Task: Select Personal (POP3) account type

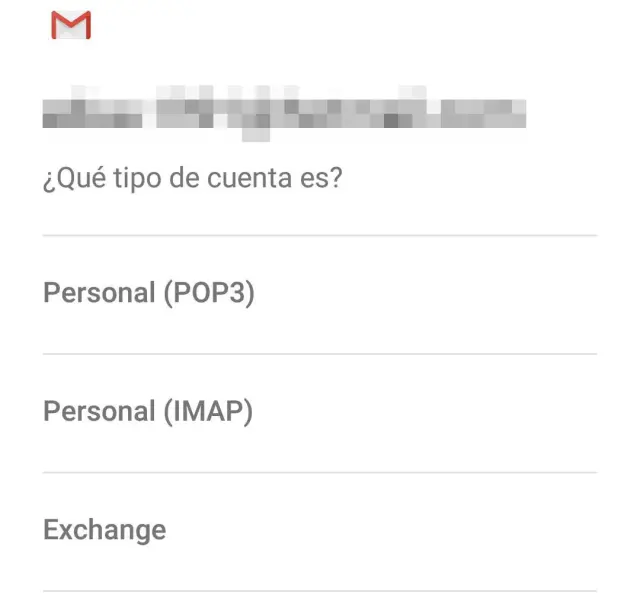Action: point(149,294)
